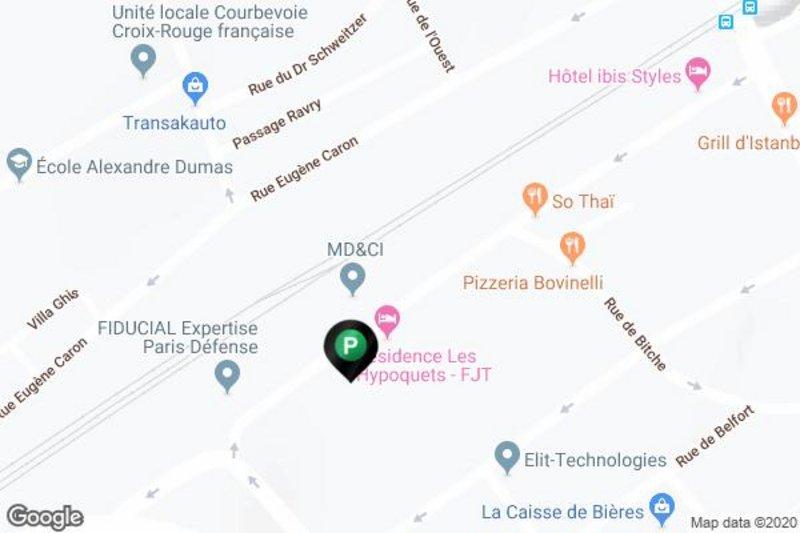View La Caisse de Bières shop pin
Image resolution: width=800 pixels, height=533 pixels.
tap(661, 509)
